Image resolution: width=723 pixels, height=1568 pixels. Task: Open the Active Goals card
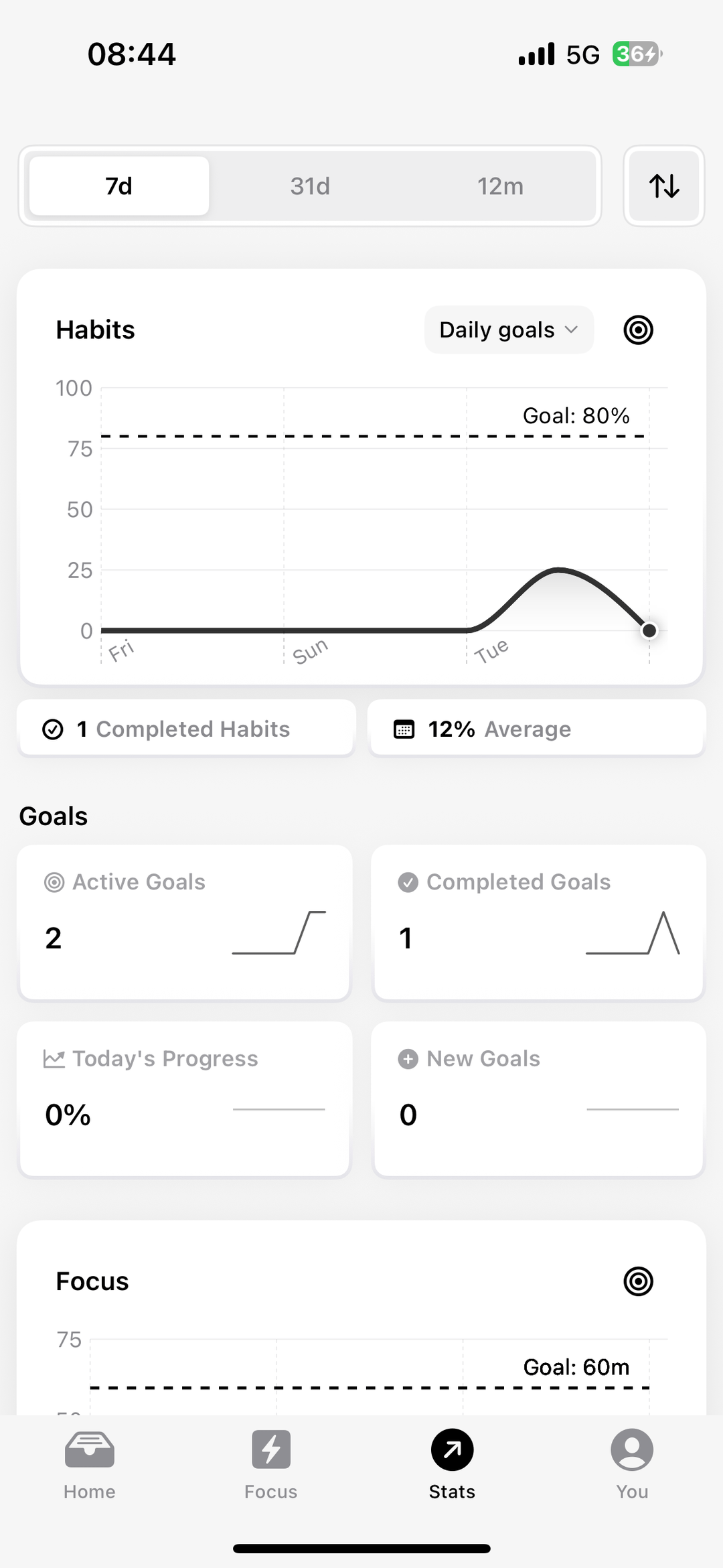(x=185, y=922)
